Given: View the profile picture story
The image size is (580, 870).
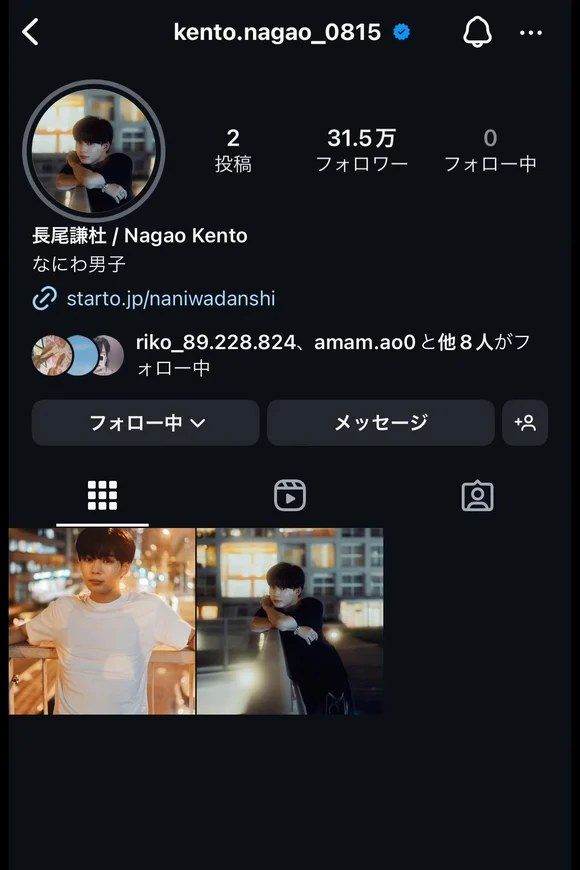Looking at the screenshot, I should point(94,151).
